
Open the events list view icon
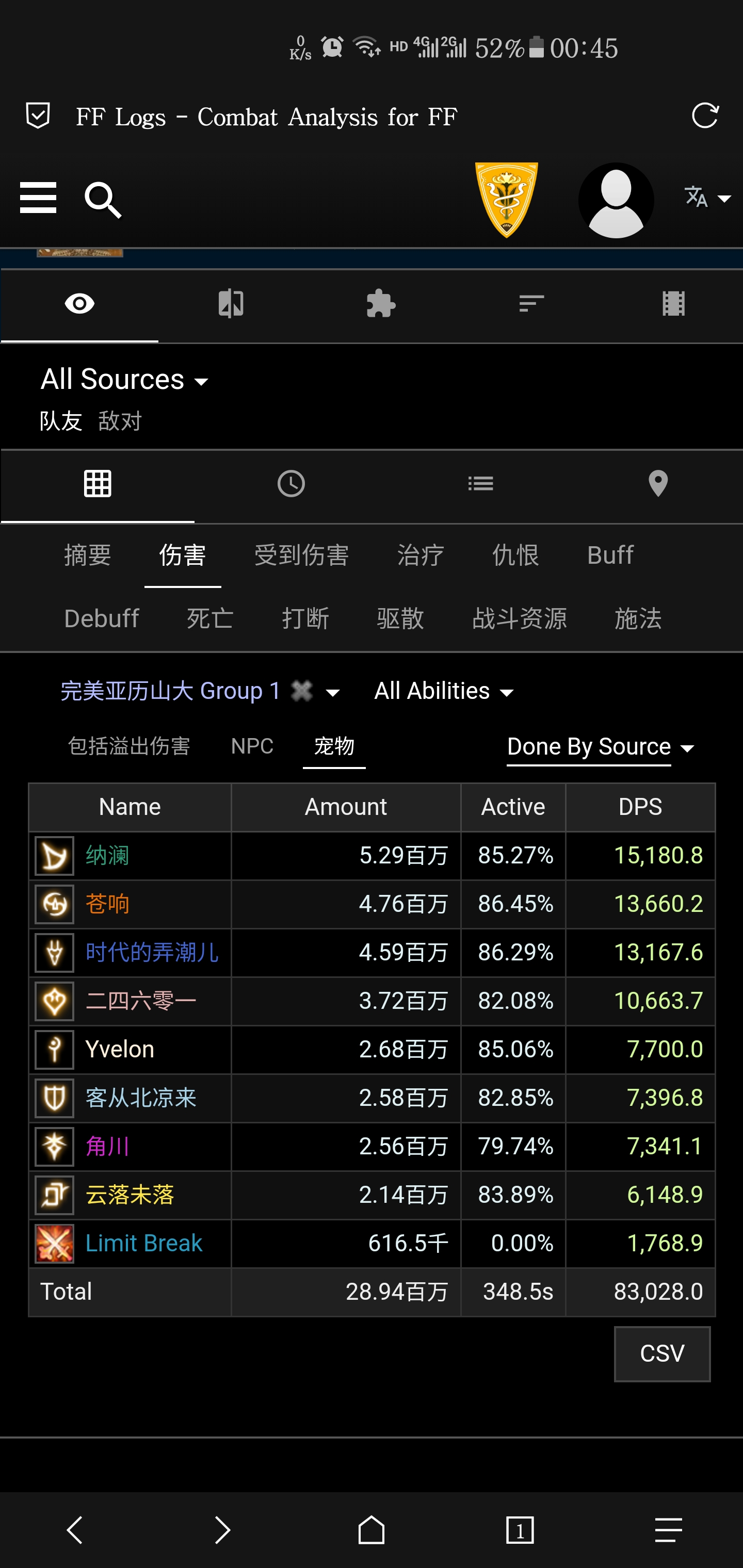tap(480, 484)
